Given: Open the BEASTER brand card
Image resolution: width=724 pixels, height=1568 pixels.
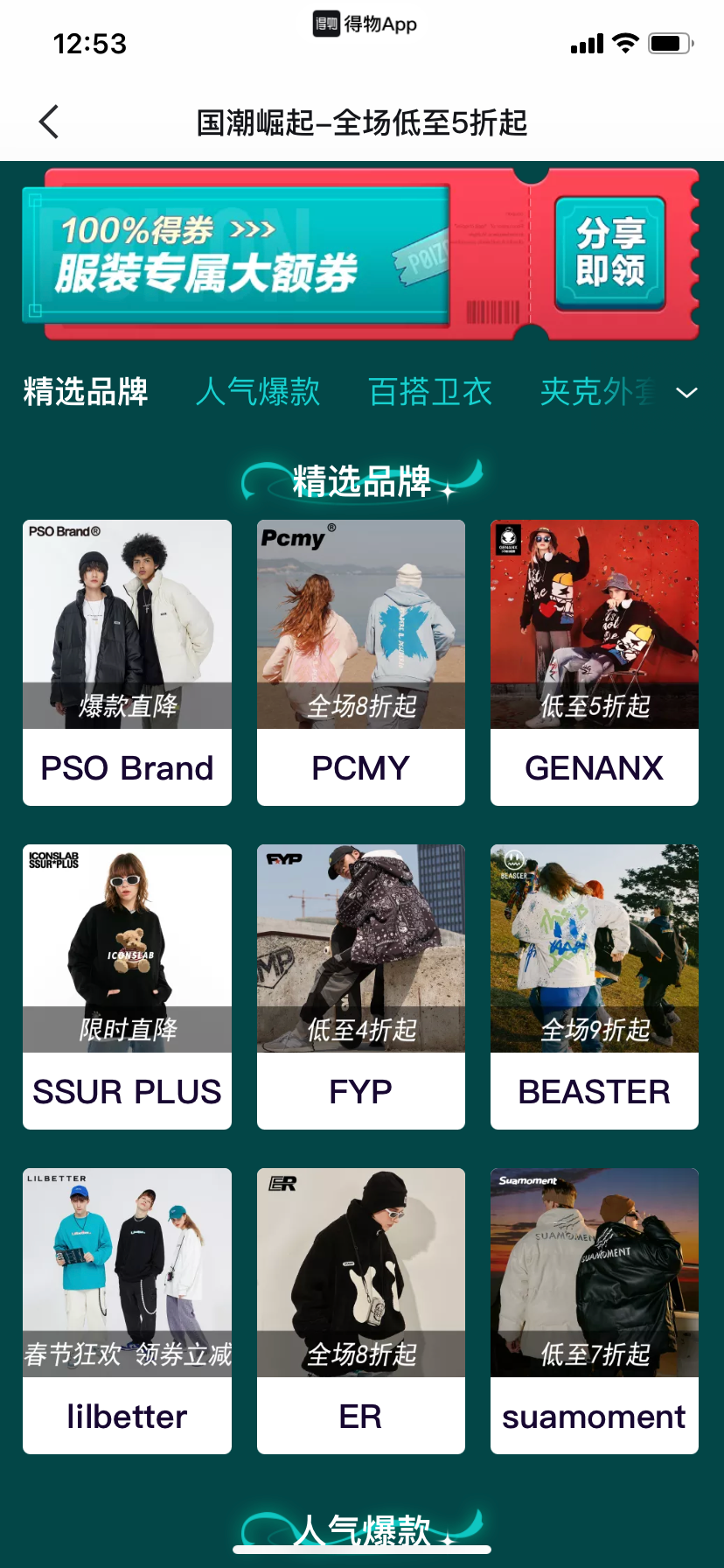Looking at the screenshot, I should coord(594,986).
